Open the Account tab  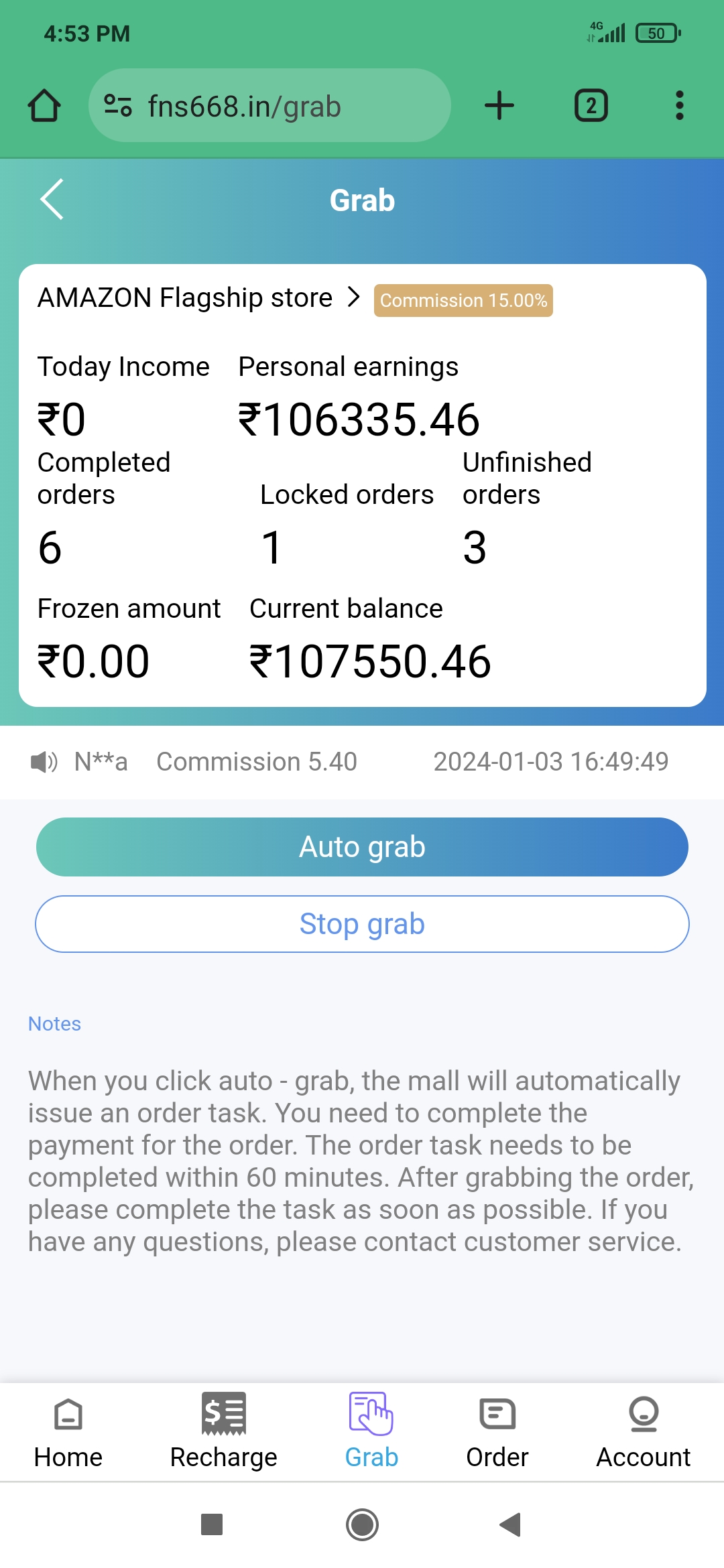(643, 1430)
